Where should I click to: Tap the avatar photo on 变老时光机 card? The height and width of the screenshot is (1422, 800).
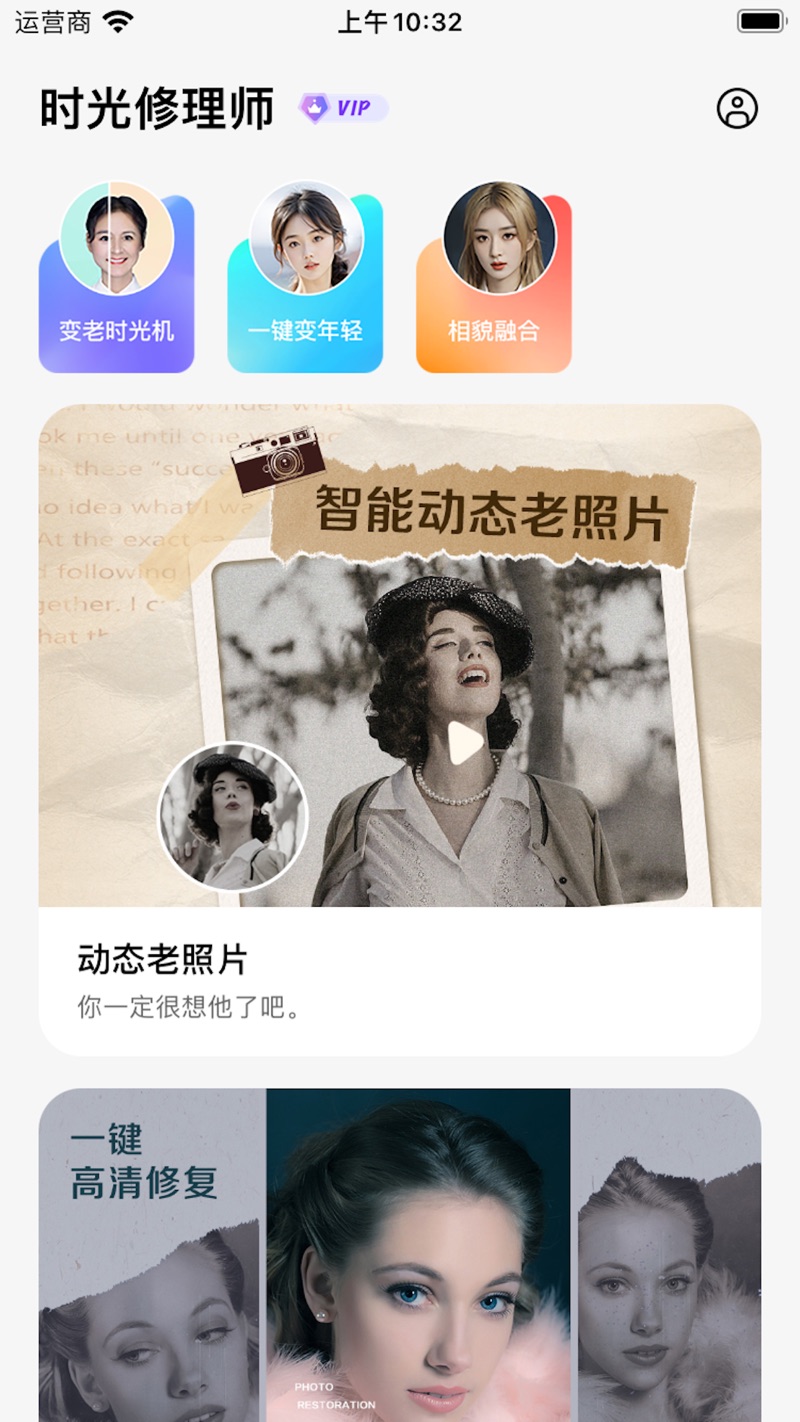click(x=114, y=237)
